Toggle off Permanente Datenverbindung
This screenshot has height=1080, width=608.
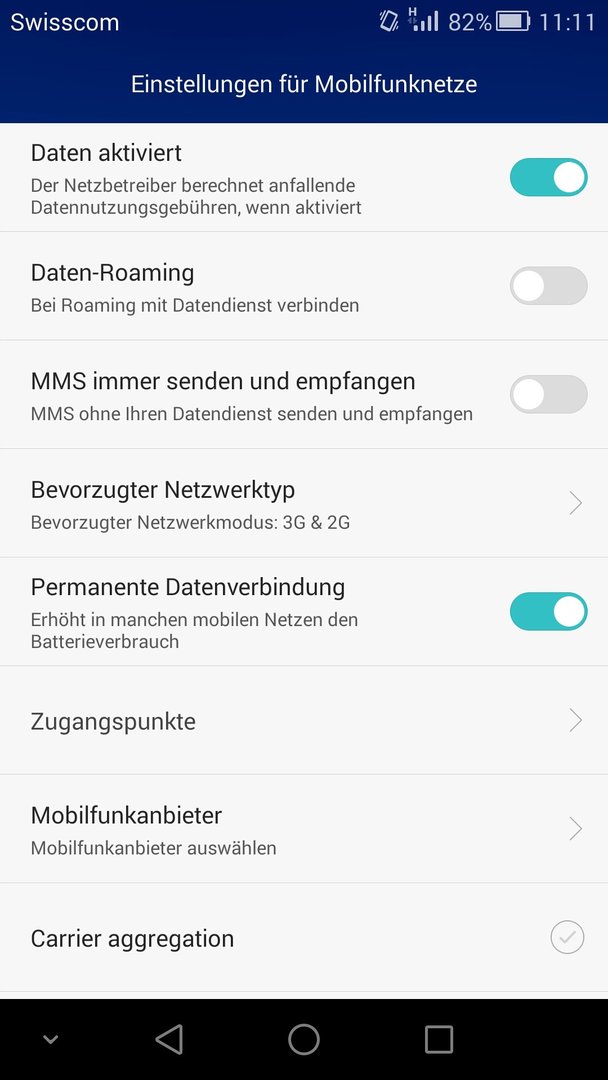548,611
